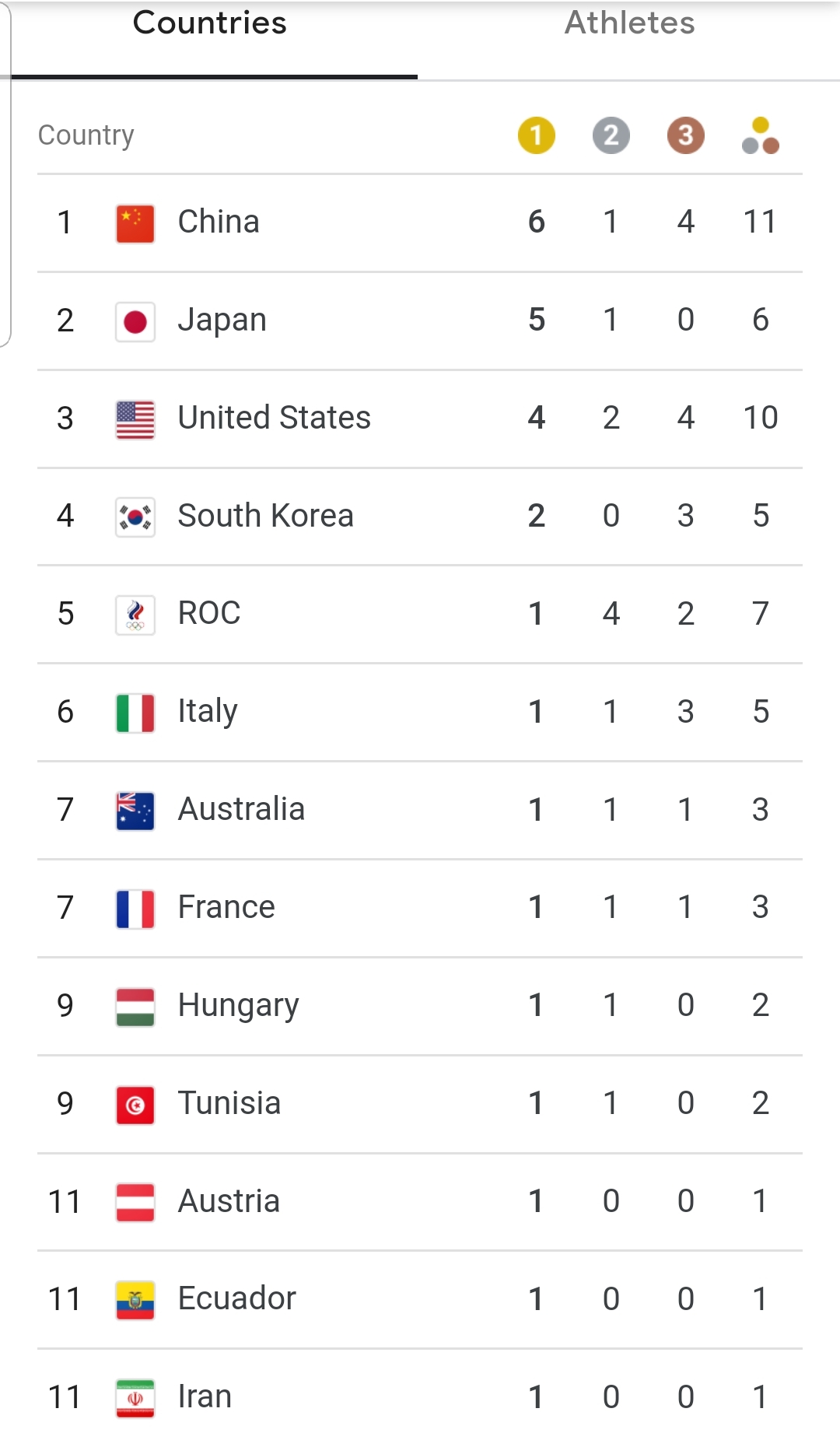This screenshot has height=1440, width=840.
Task: Open the South Korea row
Action: coord(420,517)
